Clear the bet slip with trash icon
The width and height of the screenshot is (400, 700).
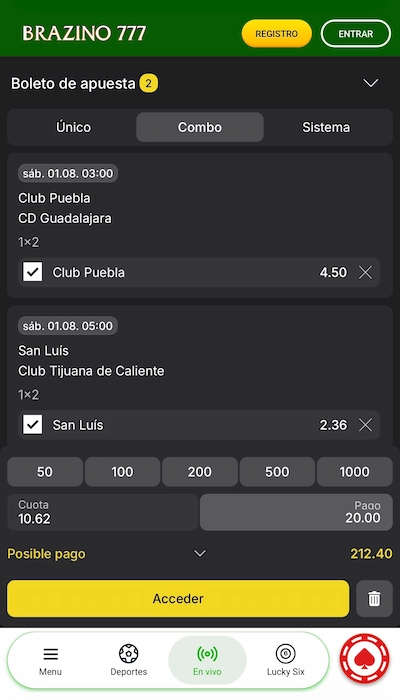[x=374, y=599]
